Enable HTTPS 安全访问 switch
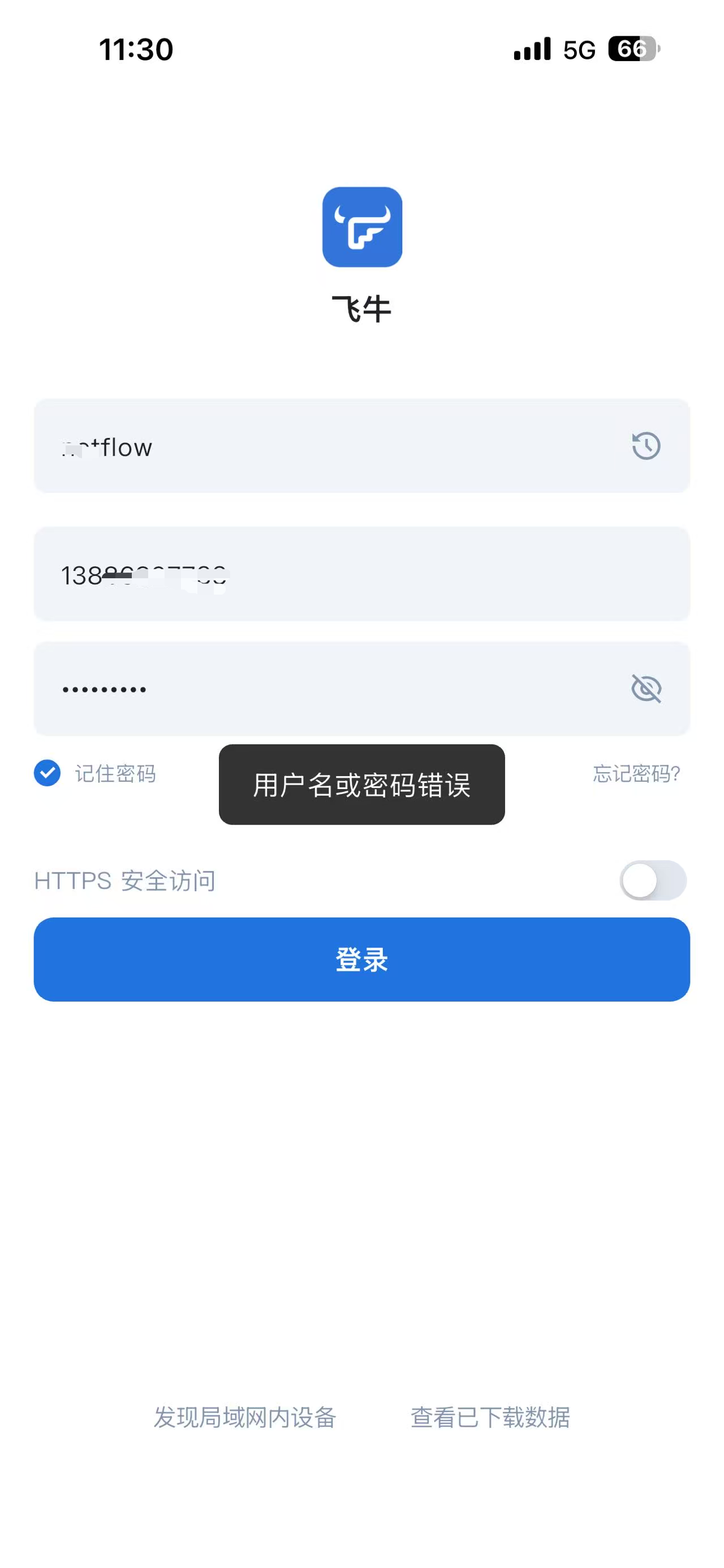Screen dimensions: 724x1568 (x=652, y=880)
